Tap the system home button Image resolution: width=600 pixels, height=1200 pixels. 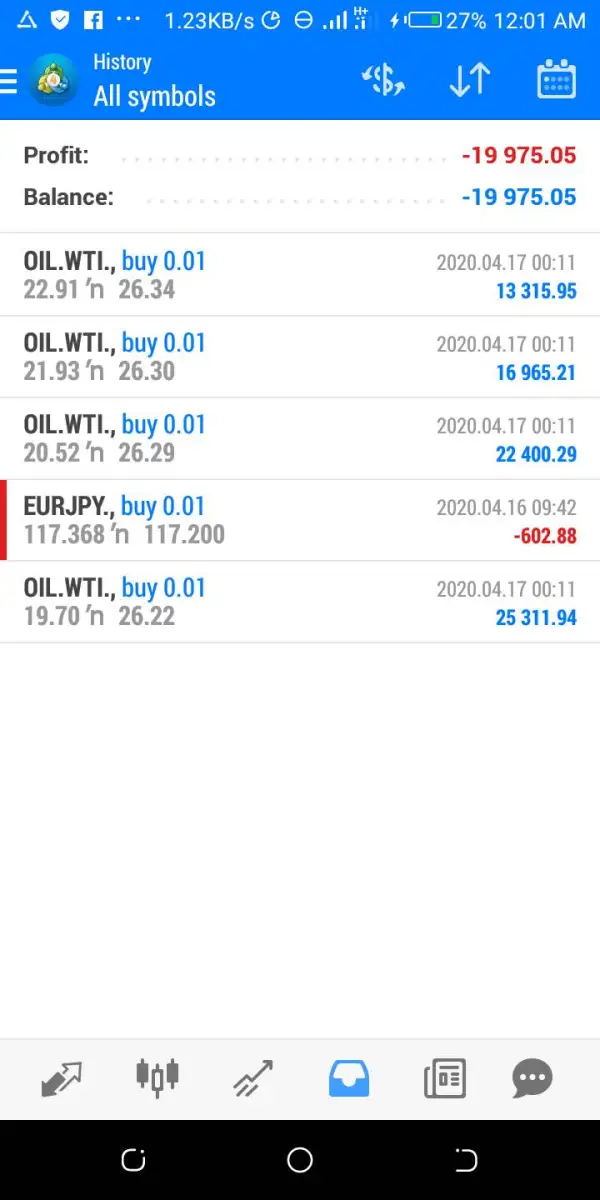300,1160
